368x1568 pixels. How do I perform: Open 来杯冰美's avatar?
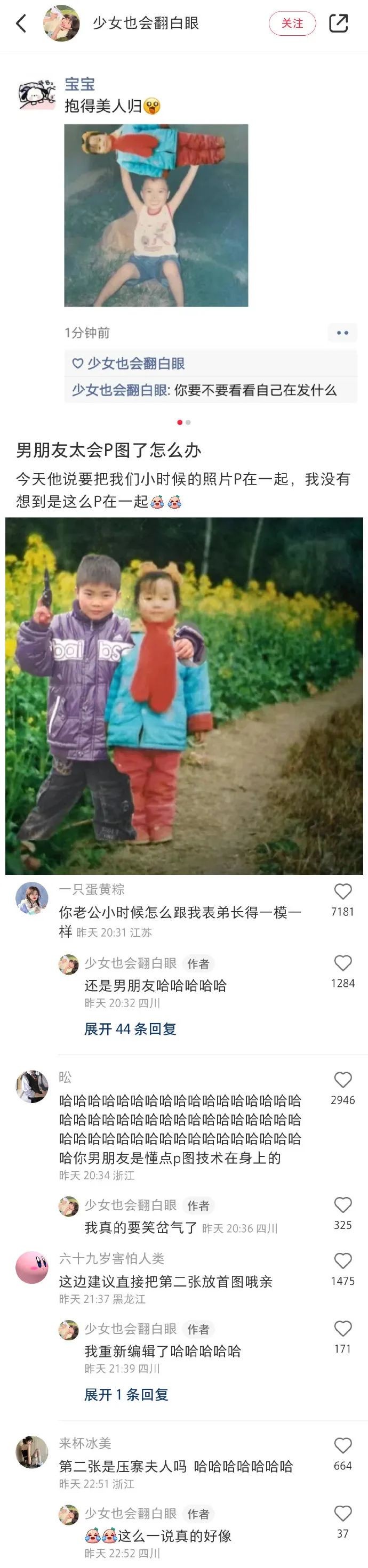point(31,1452)
